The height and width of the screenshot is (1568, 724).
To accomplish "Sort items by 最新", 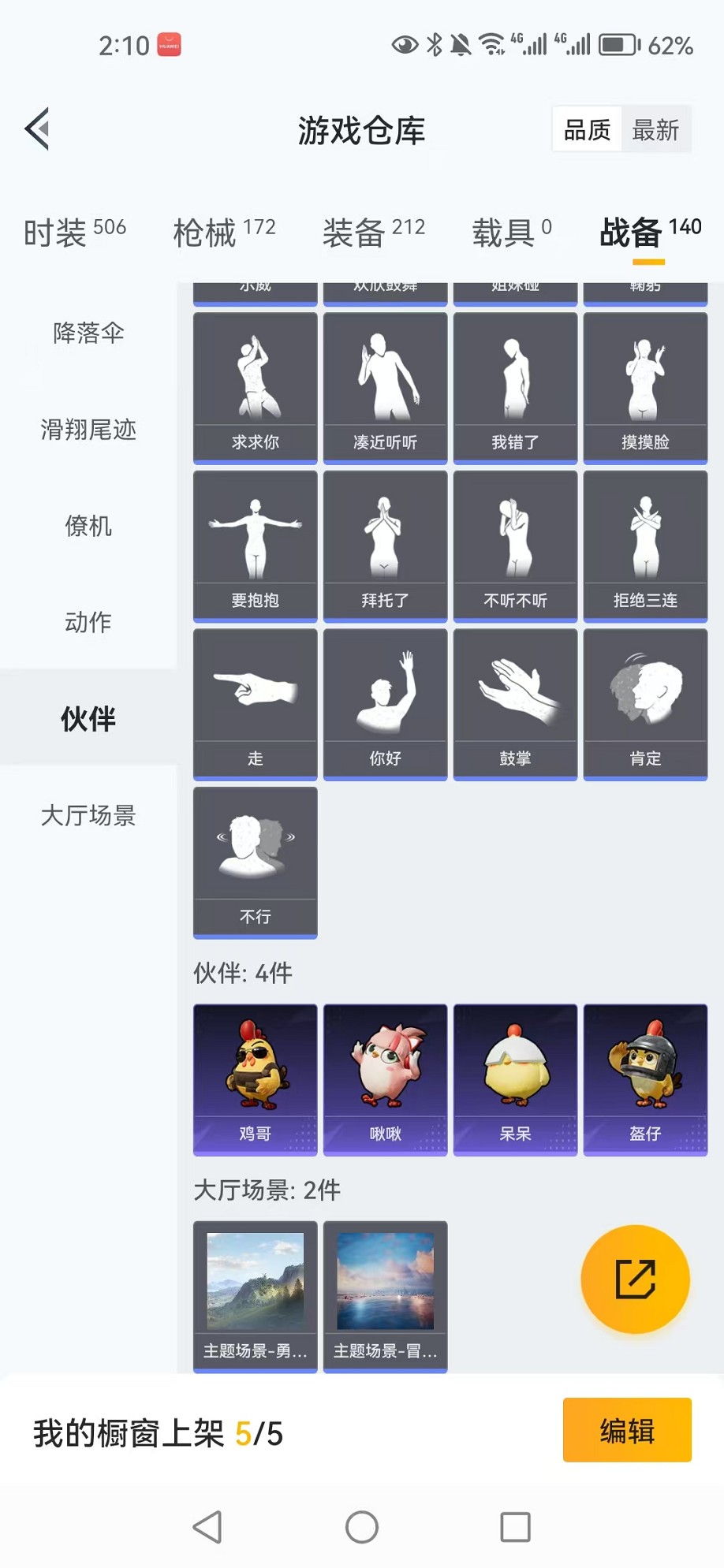I will 655,130.
